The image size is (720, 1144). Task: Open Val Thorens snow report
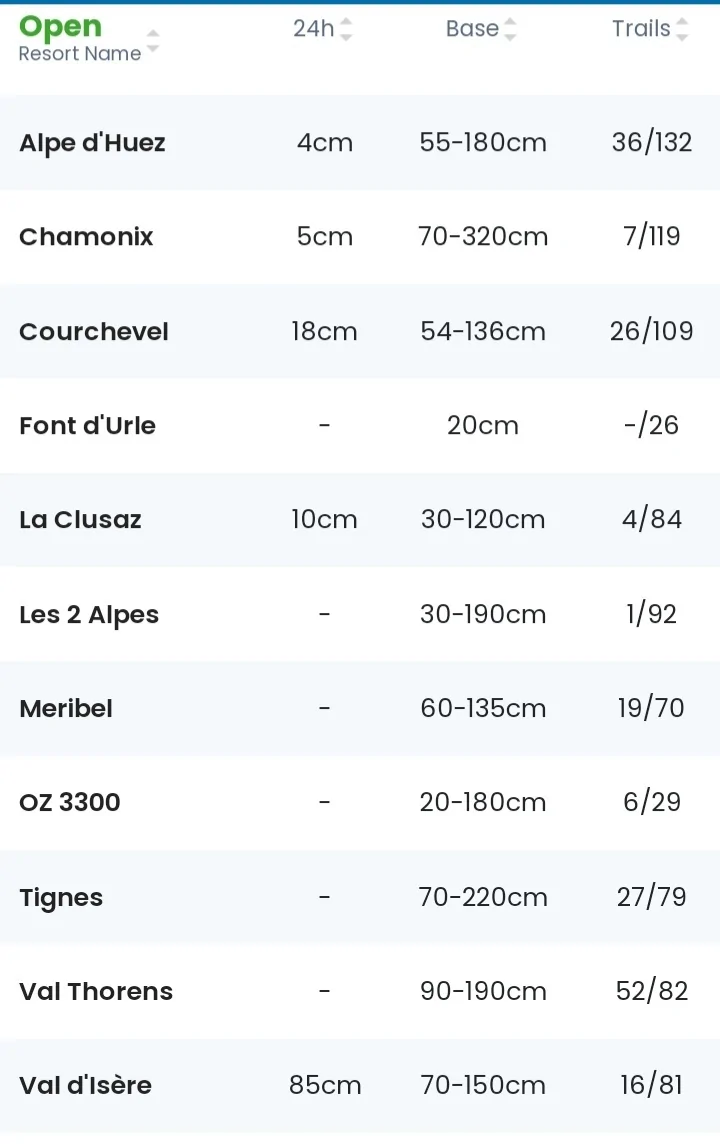96,992
